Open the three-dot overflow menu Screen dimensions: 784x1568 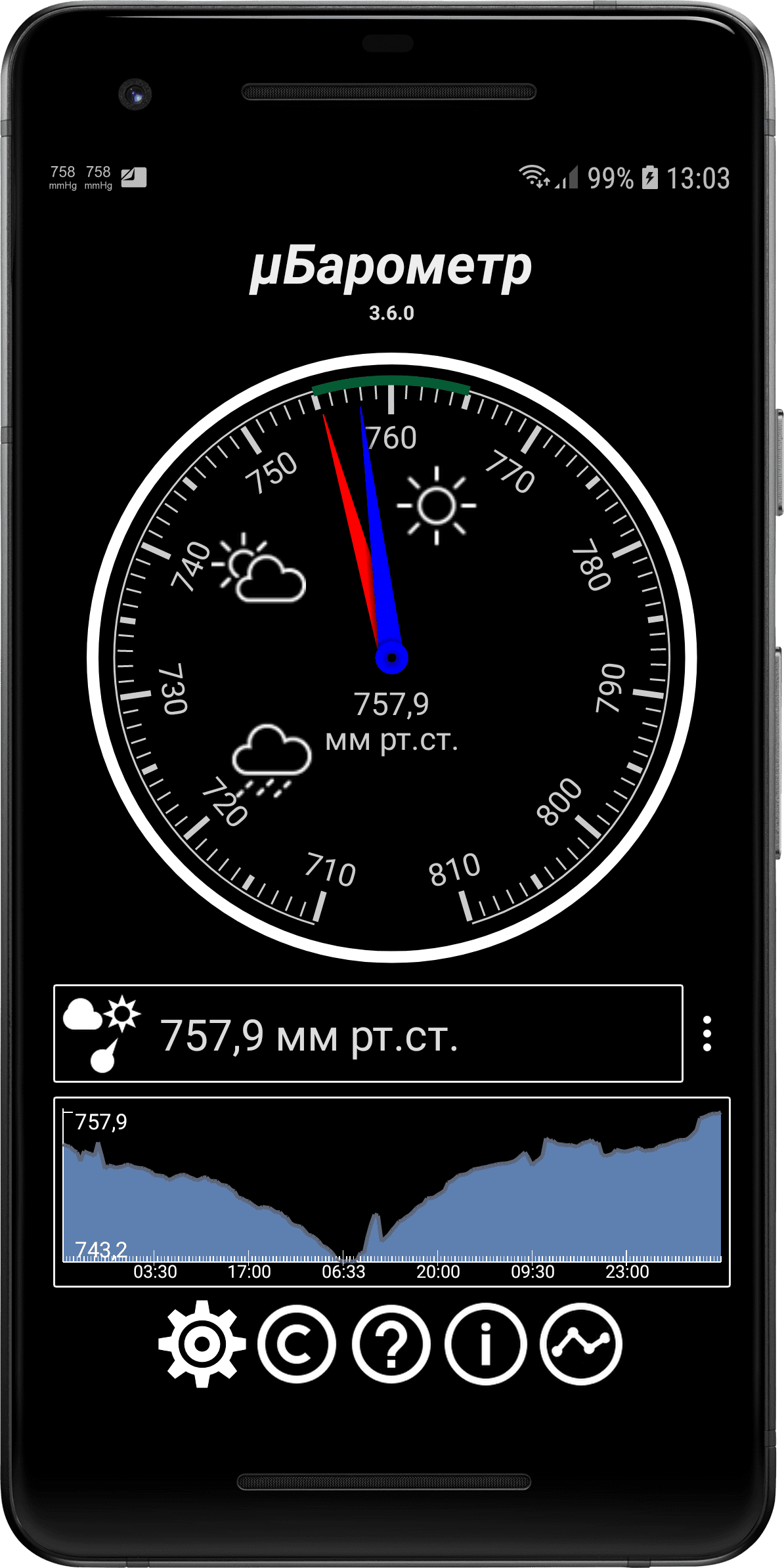[x=707, y=1034]
